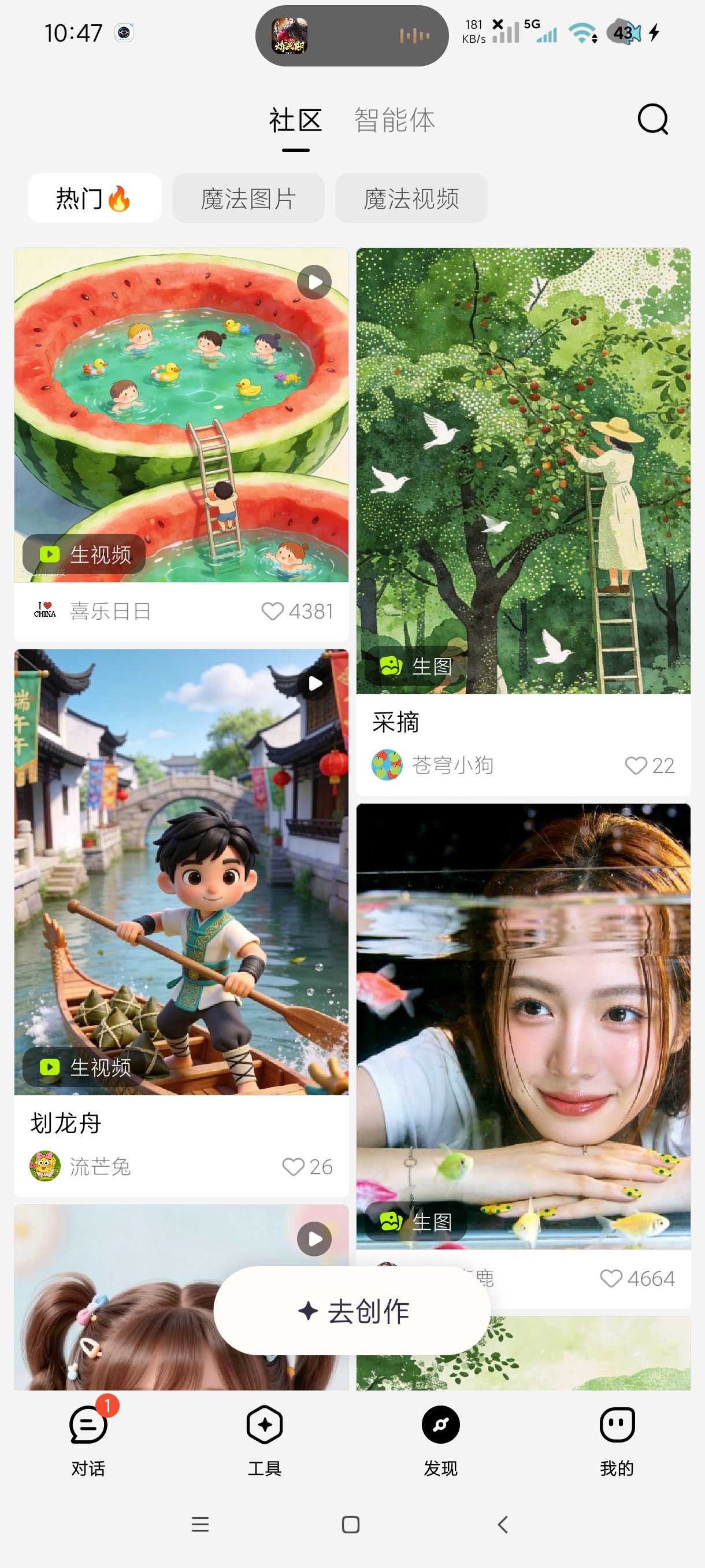The image size is (705, 1568).
Task: Select the 热门 chip
Action: [95, 198]
